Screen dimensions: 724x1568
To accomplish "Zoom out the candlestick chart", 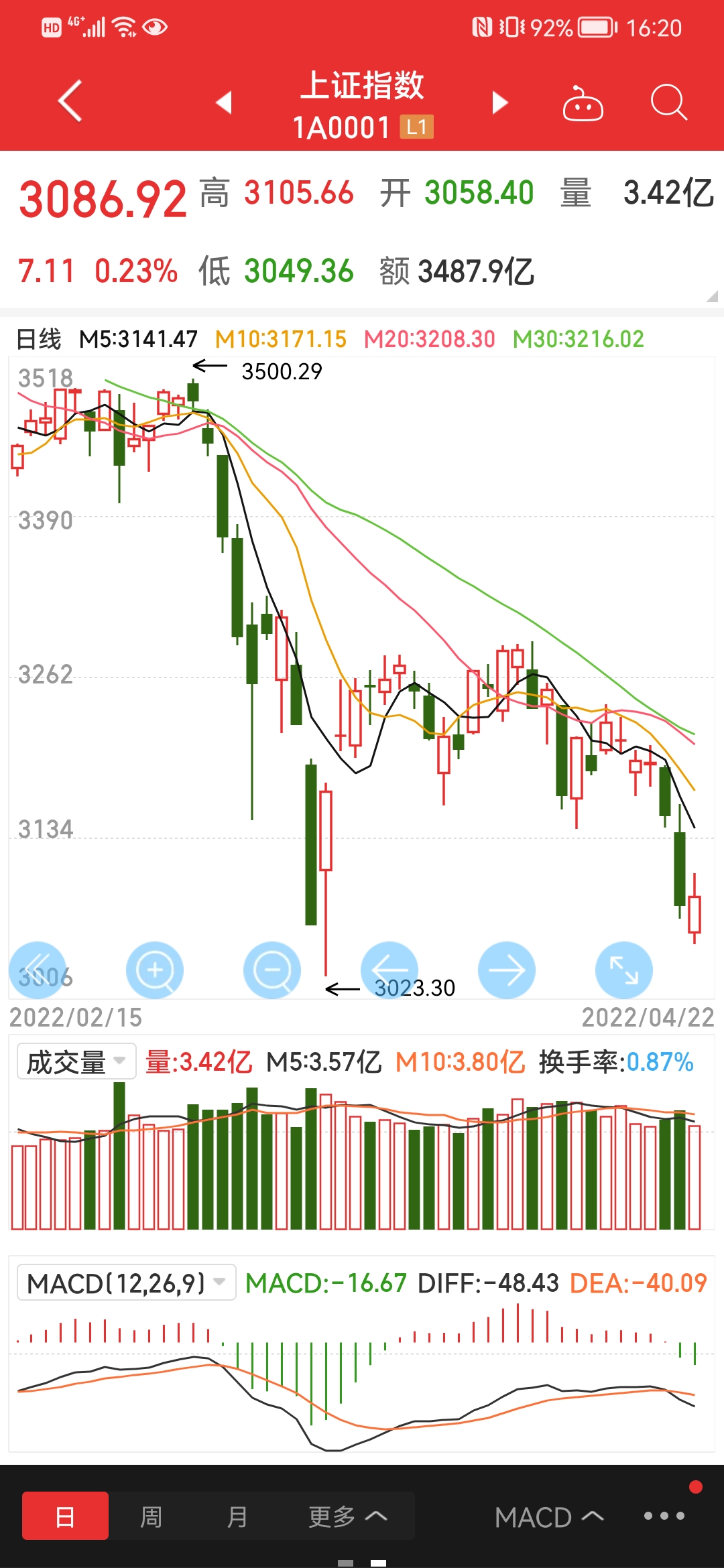I will click(x=272, y=970).
